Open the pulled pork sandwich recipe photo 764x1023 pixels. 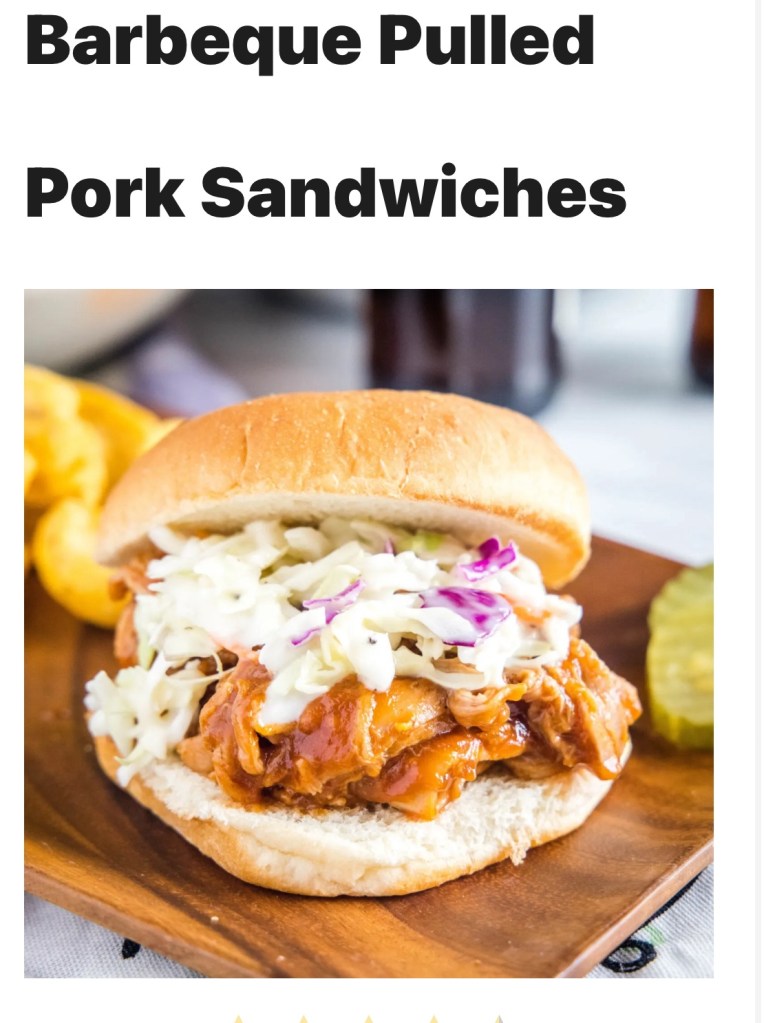[x=368, y=632]
